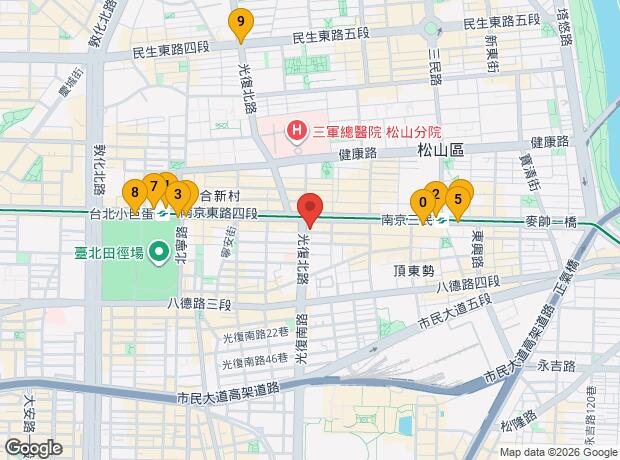Open the 臺北田徑場 place marker
This screenshot has height=460, width=620.
click(x=159, y=252)
